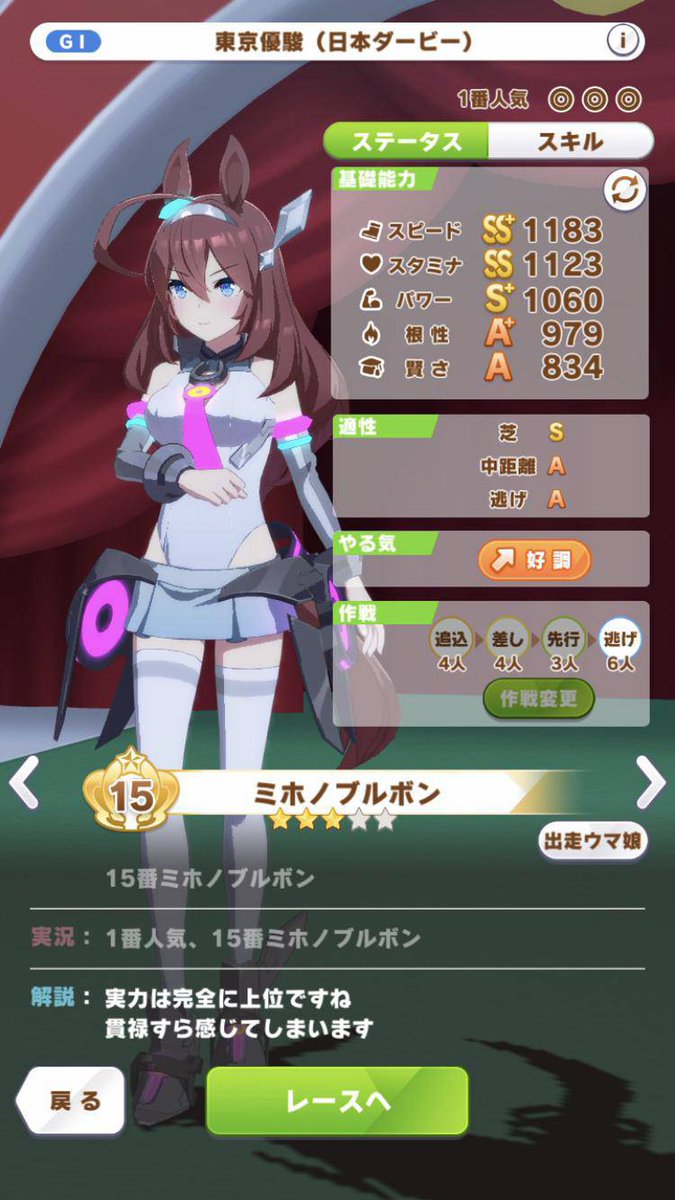Screen dimensions: 675x1200
Task: Switch to the スキル tab
Action: [570, 141]
